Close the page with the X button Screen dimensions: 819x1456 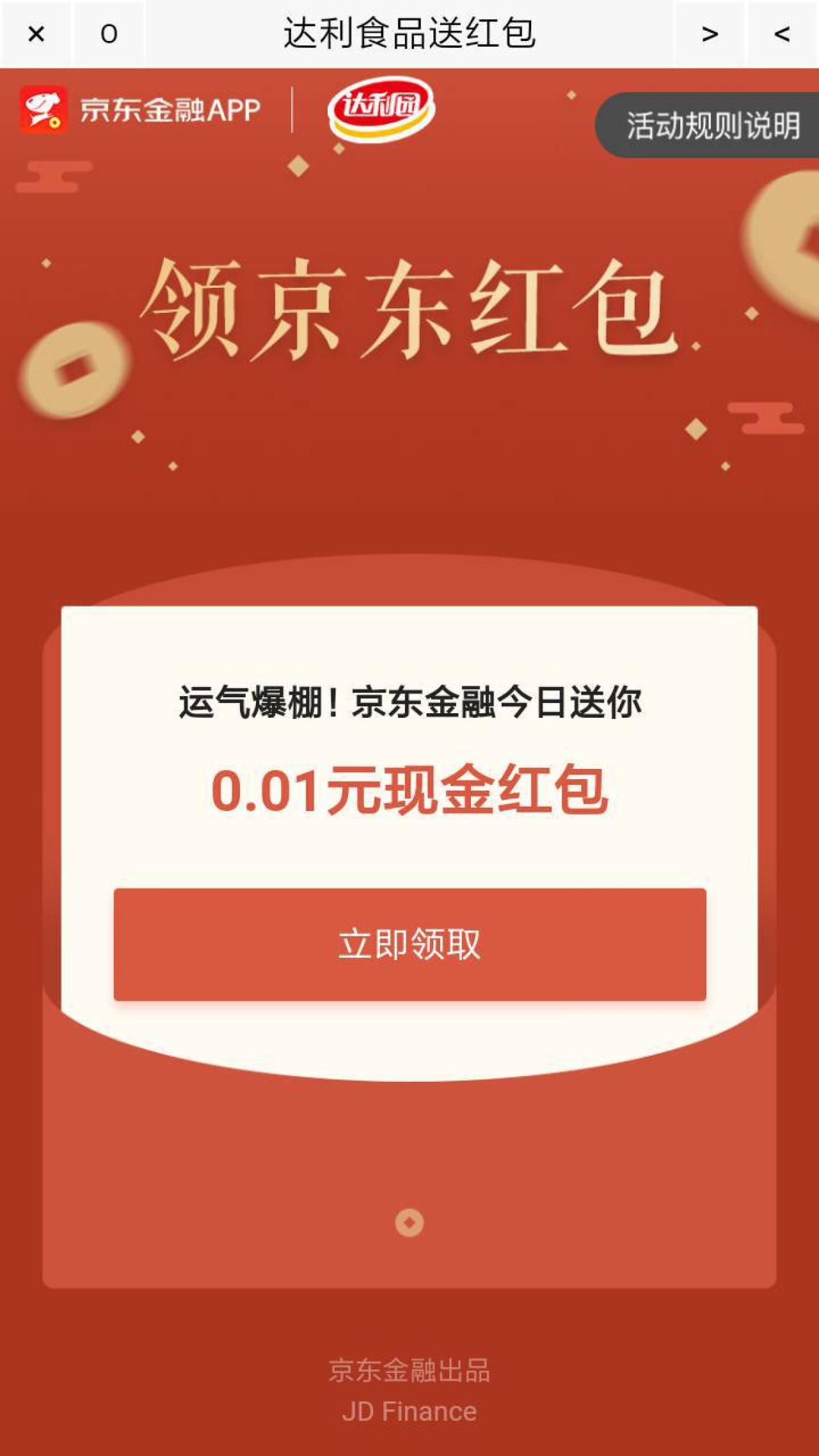point(36,34)
